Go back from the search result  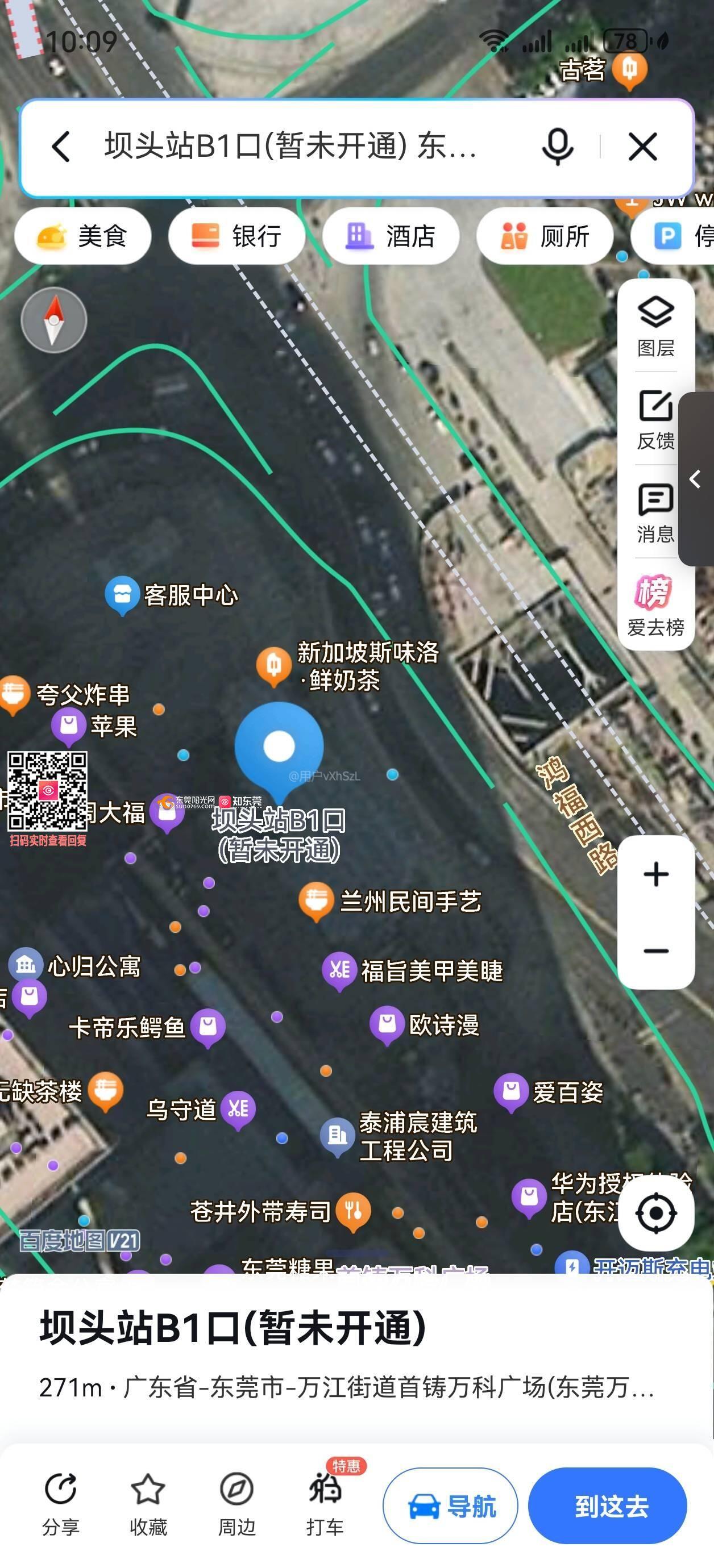[x=61, y=147]
